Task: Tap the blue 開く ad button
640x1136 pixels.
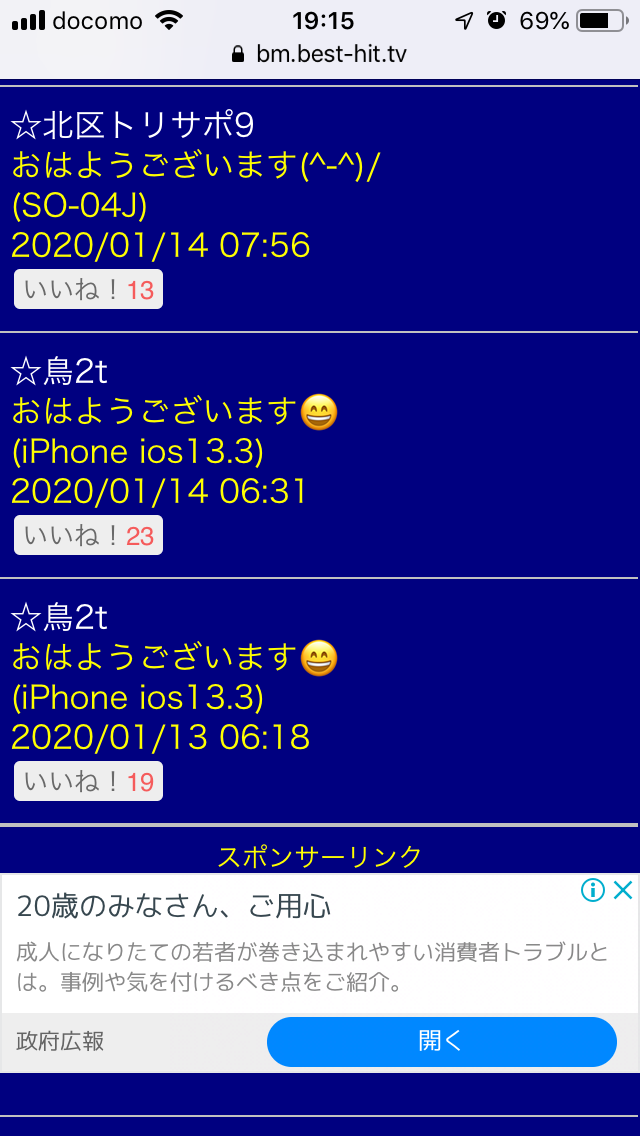Action: coord(441,1041)
